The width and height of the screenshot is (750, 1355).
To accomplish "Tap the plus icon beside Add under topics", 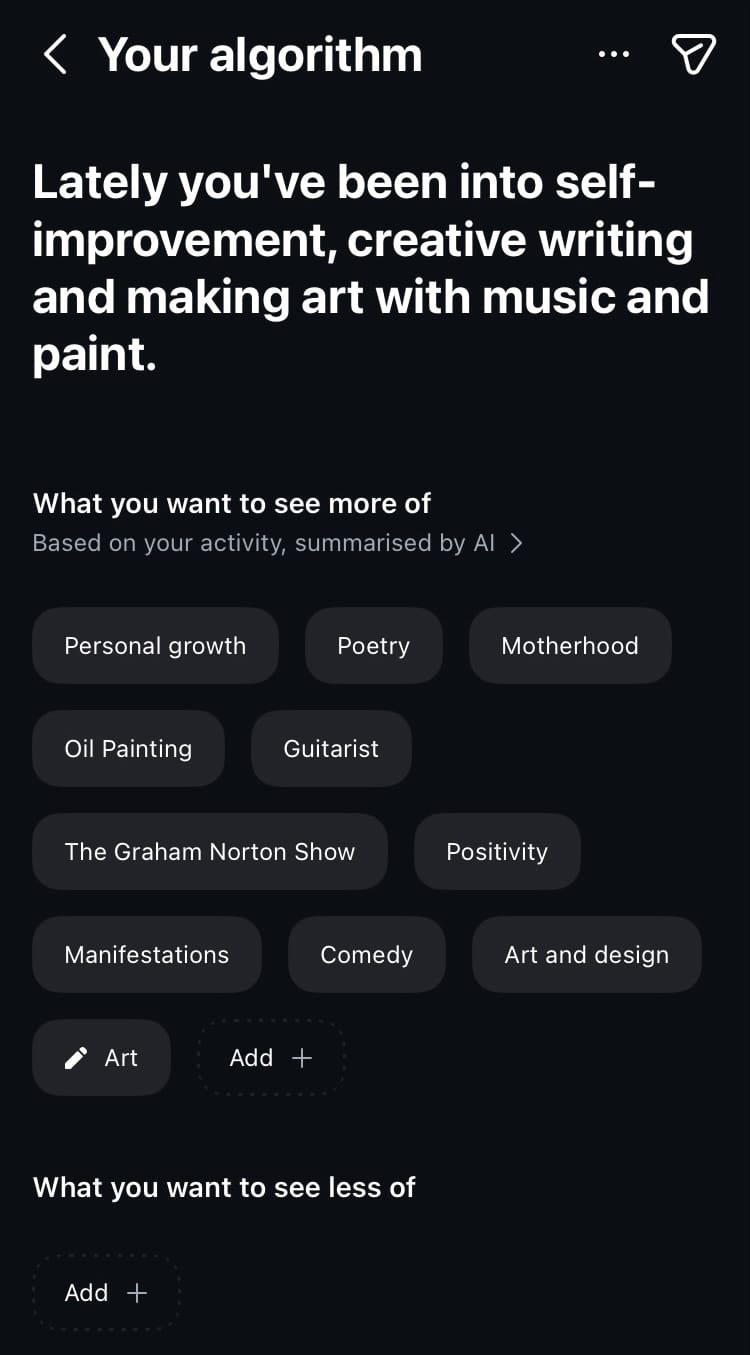I will click(303, 1057).
